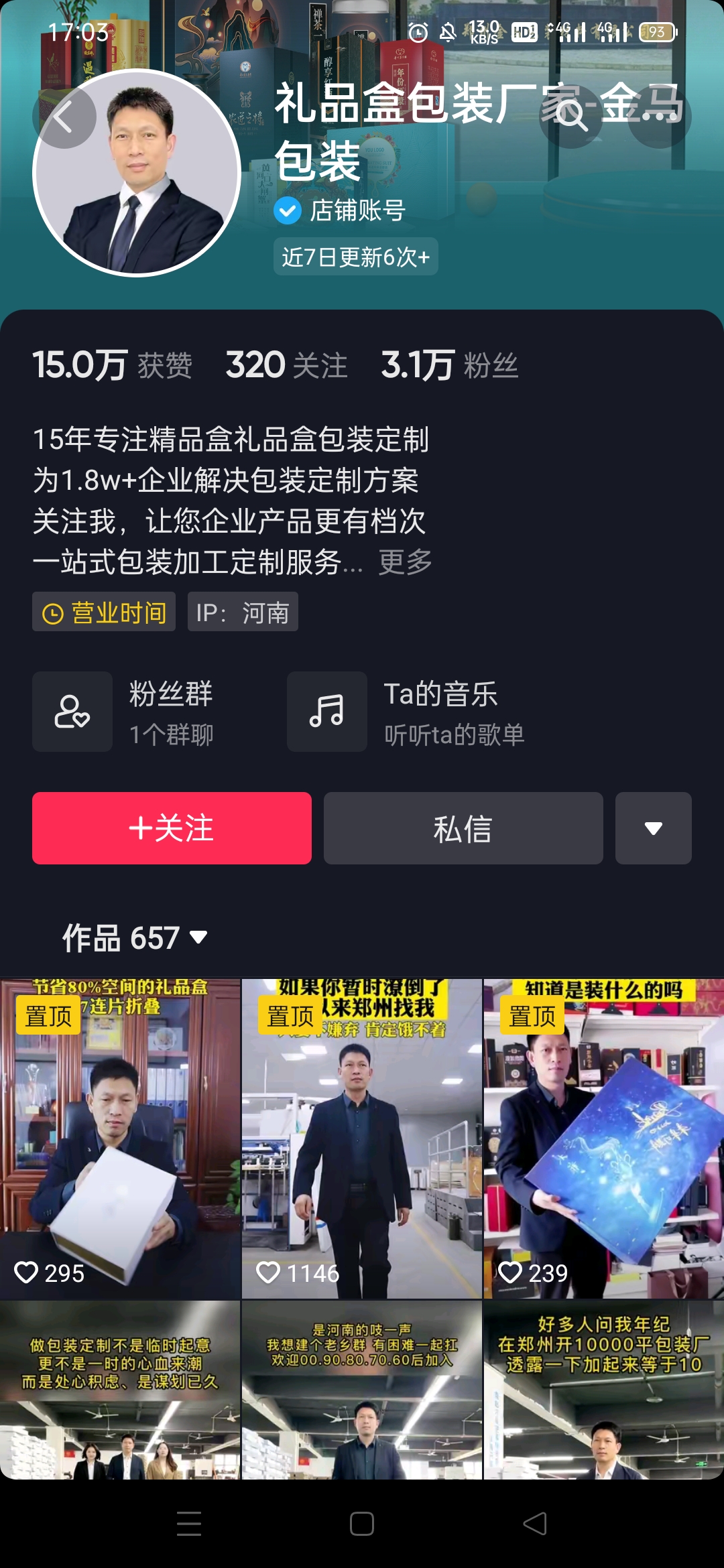Follow this account with +关注
This screenshot has width=724, height=1568.
[x=172, y=828]
